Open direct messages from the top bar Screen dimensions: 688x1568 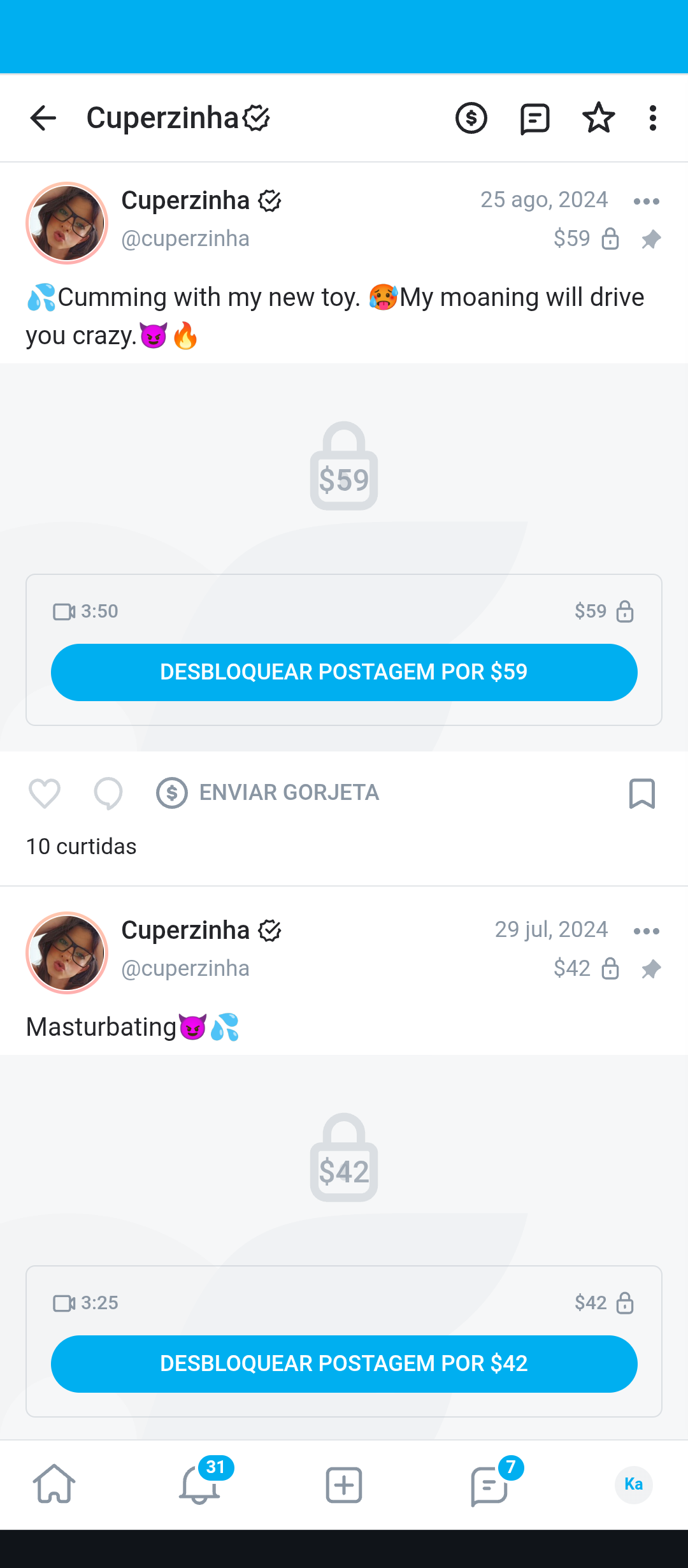tap(534, 118)
